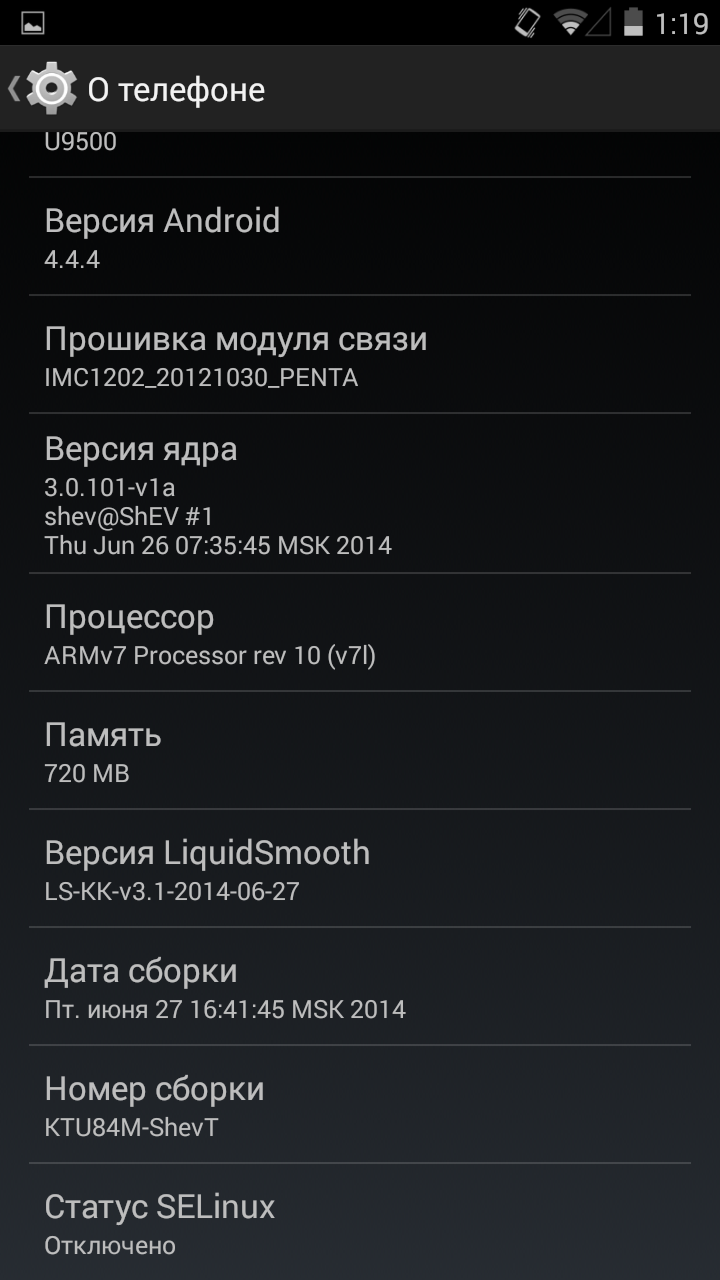
Task: Tap the Версия Android row
Action: coord(360,237)
